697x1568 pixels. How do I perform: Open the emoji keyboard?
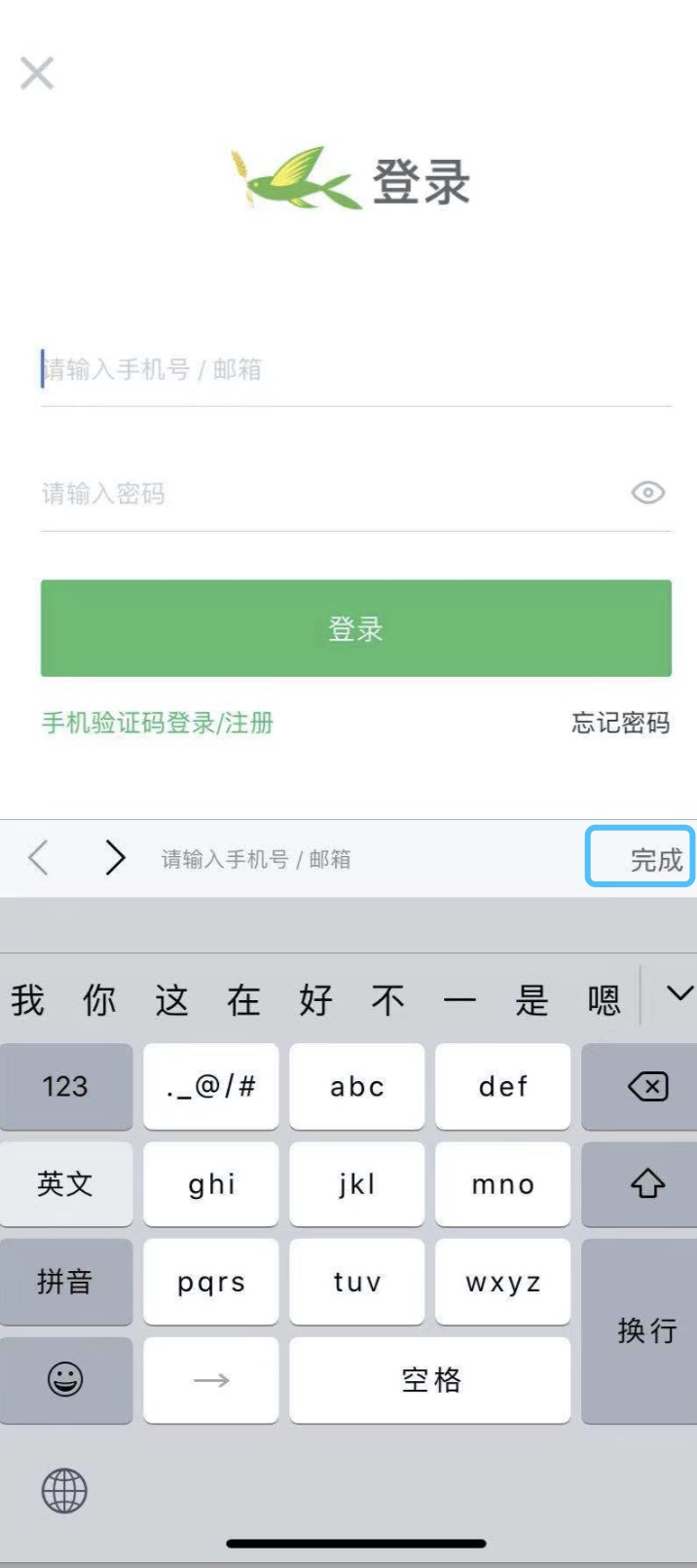click(65, 1379)
